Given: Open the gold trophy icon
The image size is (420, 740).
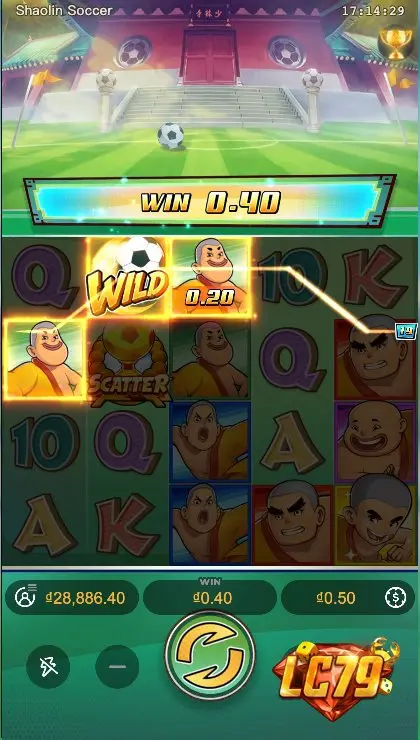Looking at the screenshot, I should [395, 44].
